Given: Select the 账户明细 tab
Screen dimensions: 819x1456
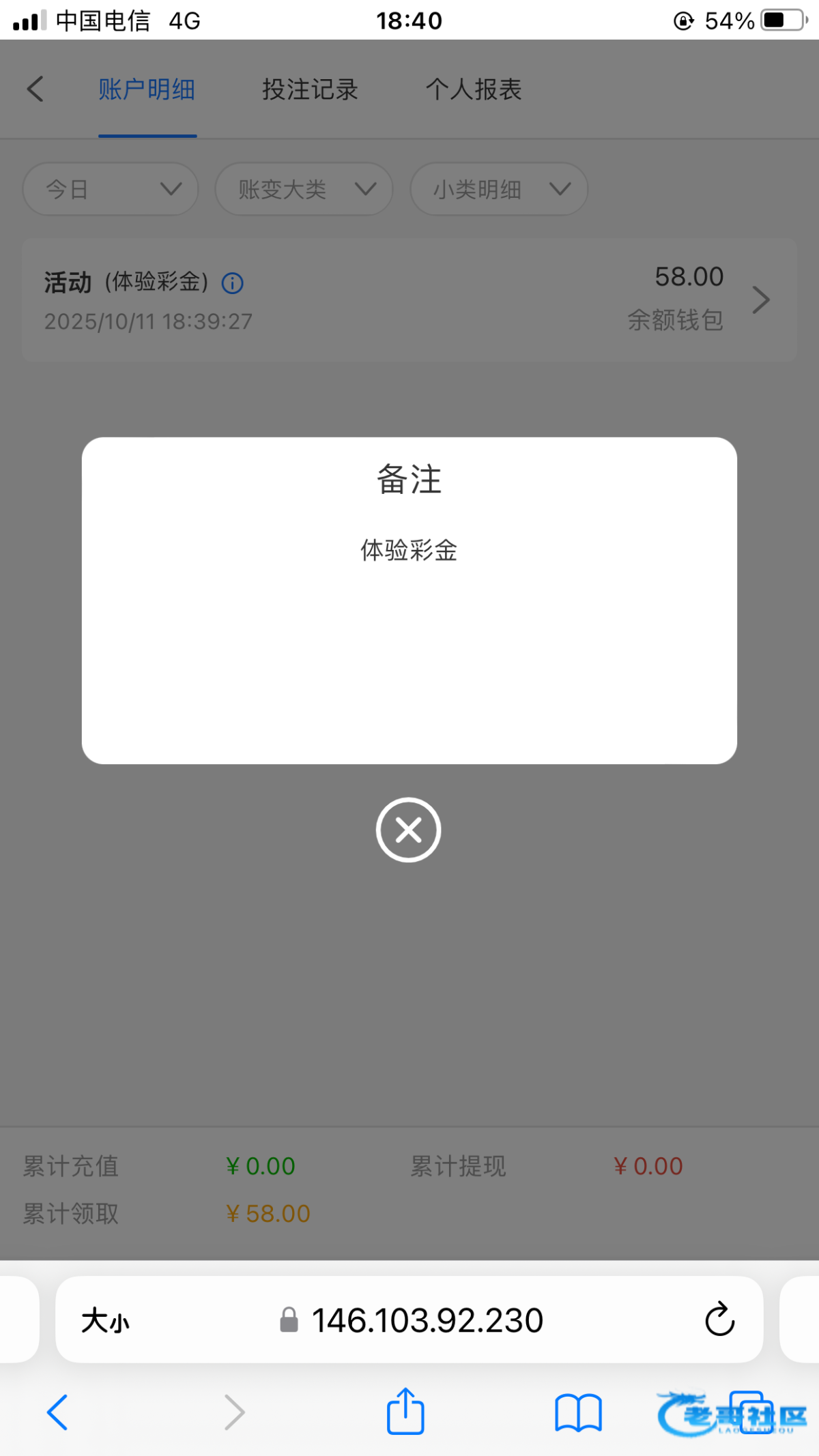Looking at the screenshot, I should (147, 89).
